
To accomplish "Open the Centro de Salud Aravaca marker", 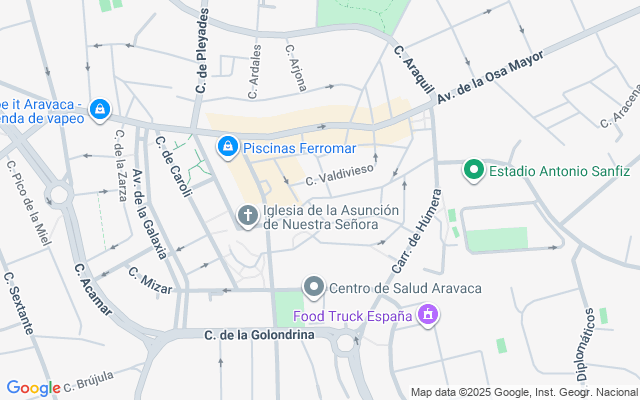I will (x=314, y=288).
